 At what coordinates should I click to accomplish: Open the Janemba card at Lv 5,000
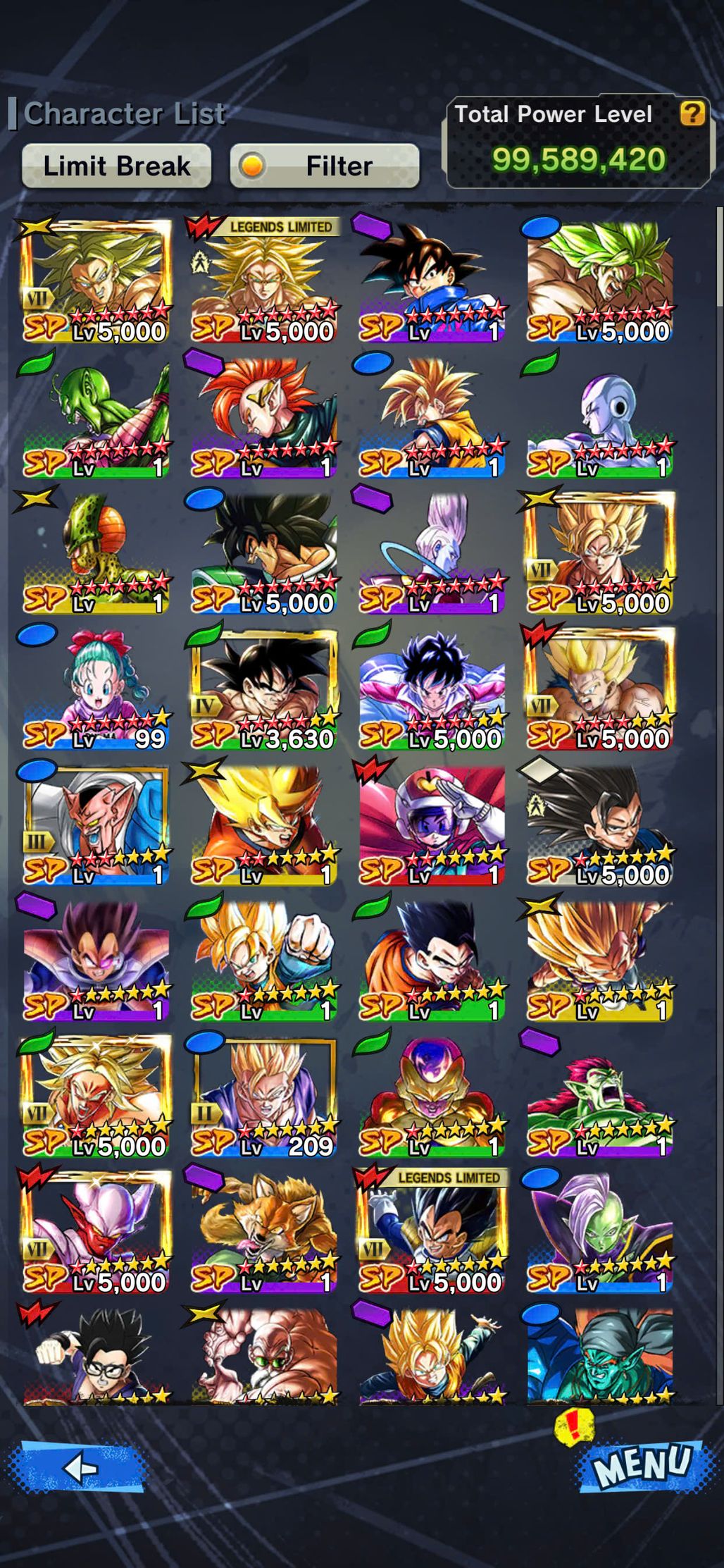[x=96, y=1232]
